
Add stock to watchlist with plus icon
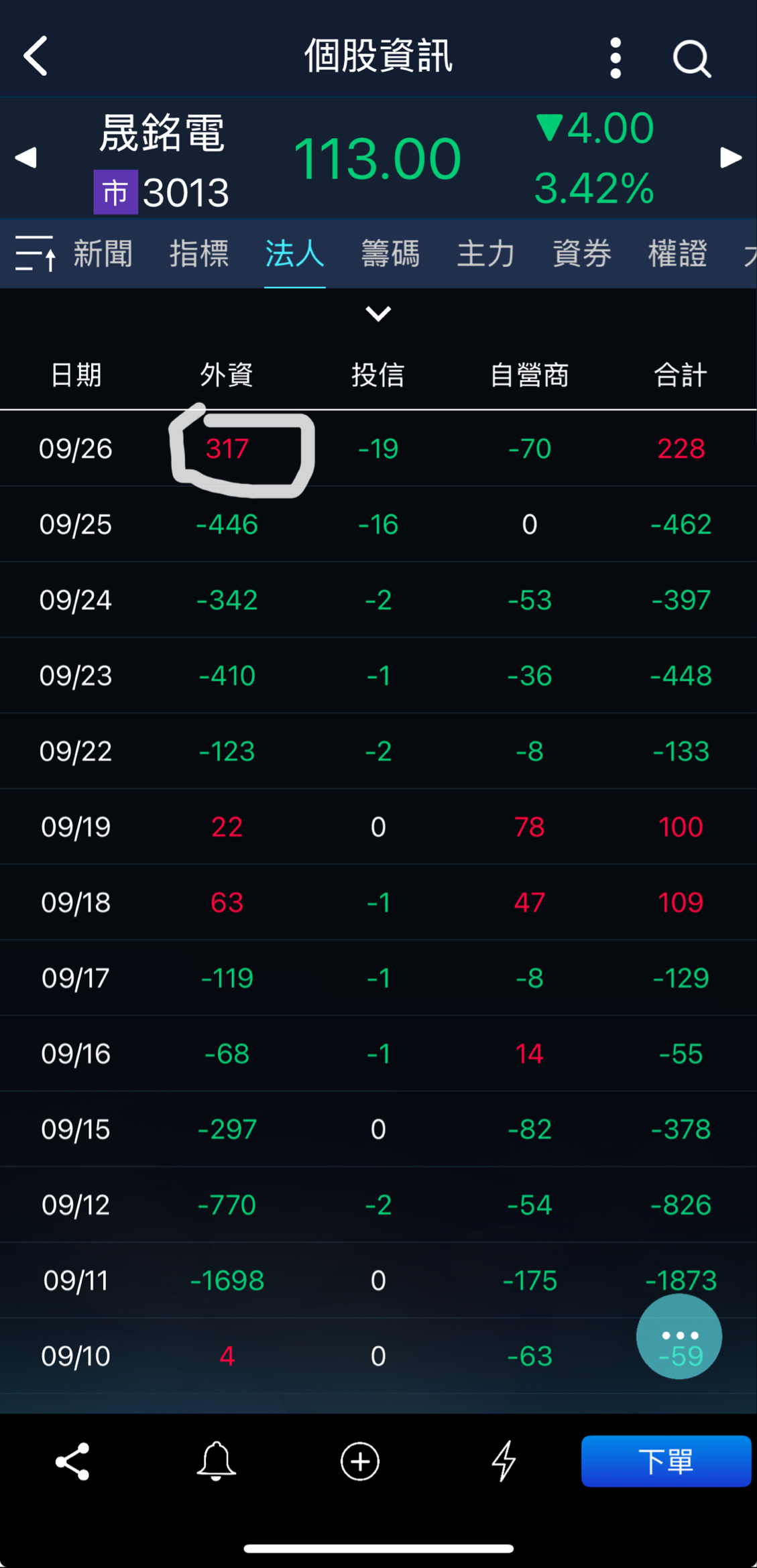click(360, 1461)
